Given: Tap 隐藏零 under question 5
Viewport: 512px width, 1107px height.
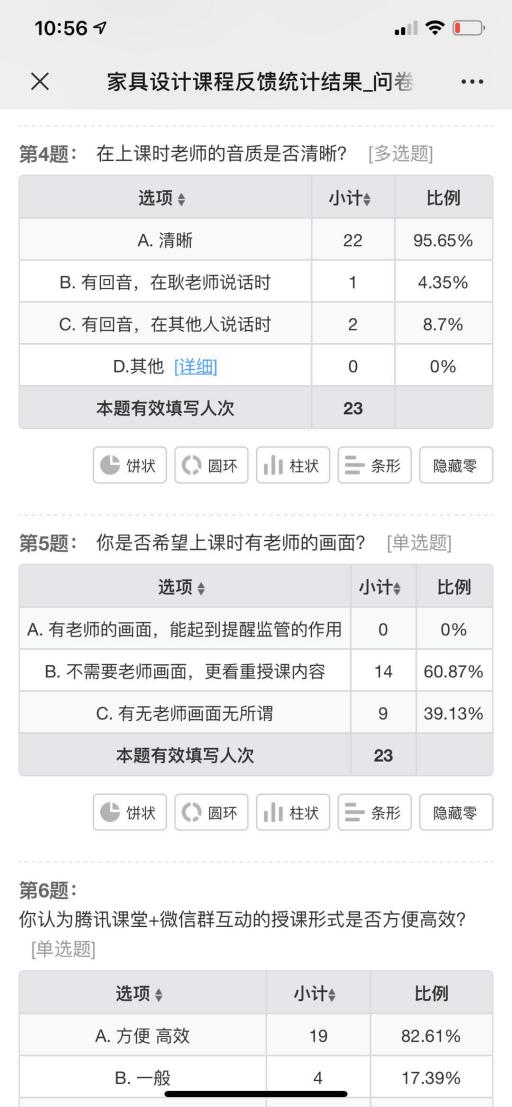Looking at the screenshot, I should click(x=456, y=813).
